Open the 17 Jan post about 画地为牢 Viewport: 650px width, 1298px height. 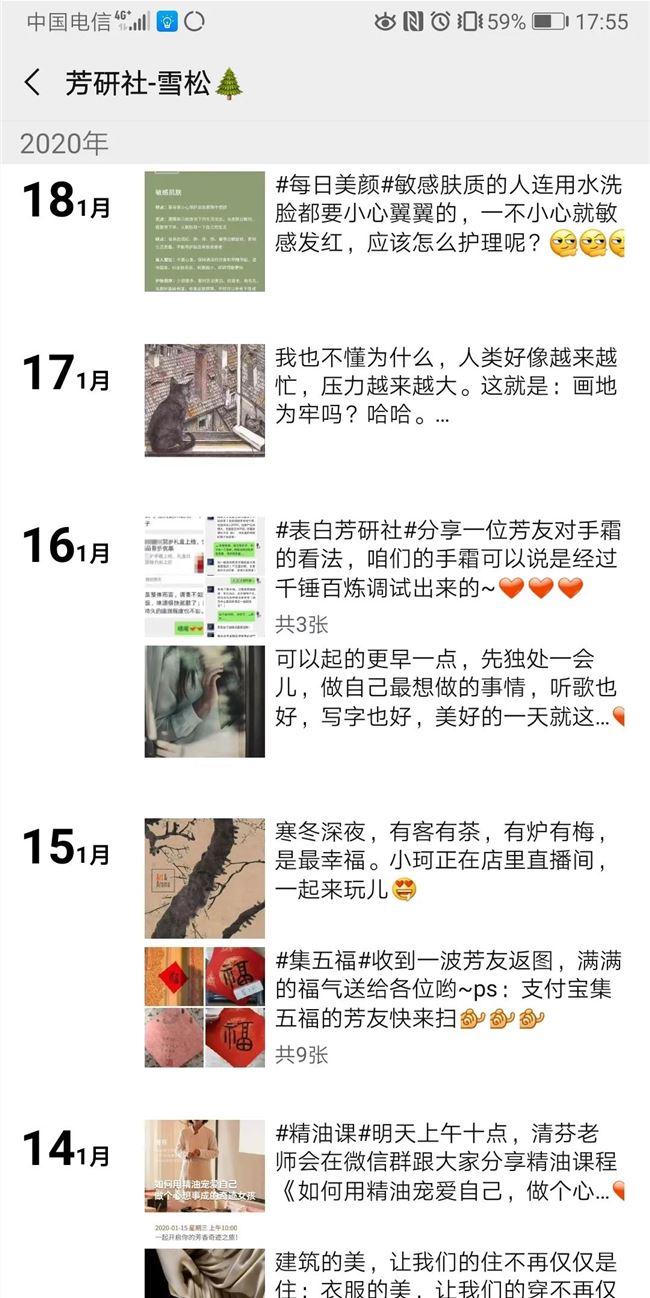point(448,385)
